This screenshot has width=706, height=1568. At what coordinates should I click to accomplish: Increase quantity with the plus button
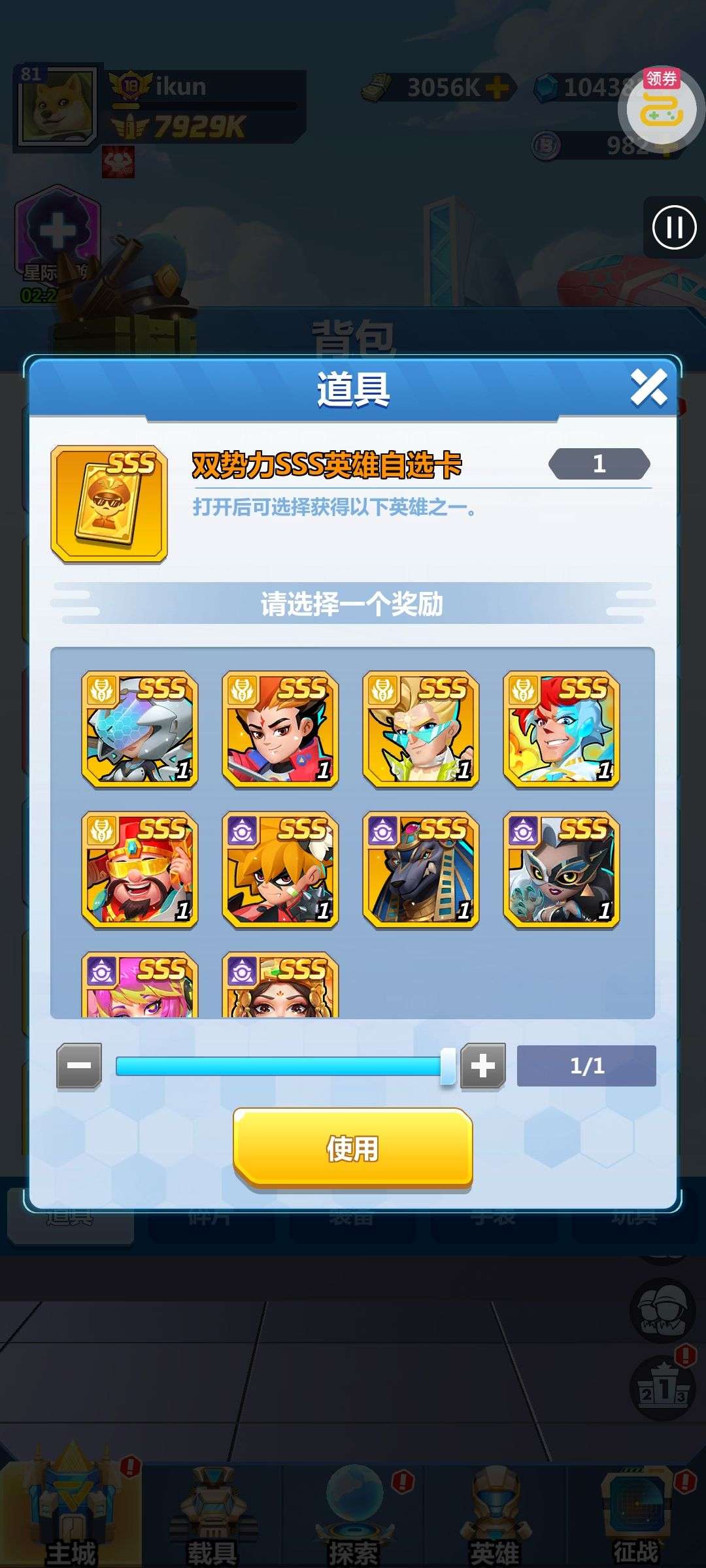[x=483, y=1066]
